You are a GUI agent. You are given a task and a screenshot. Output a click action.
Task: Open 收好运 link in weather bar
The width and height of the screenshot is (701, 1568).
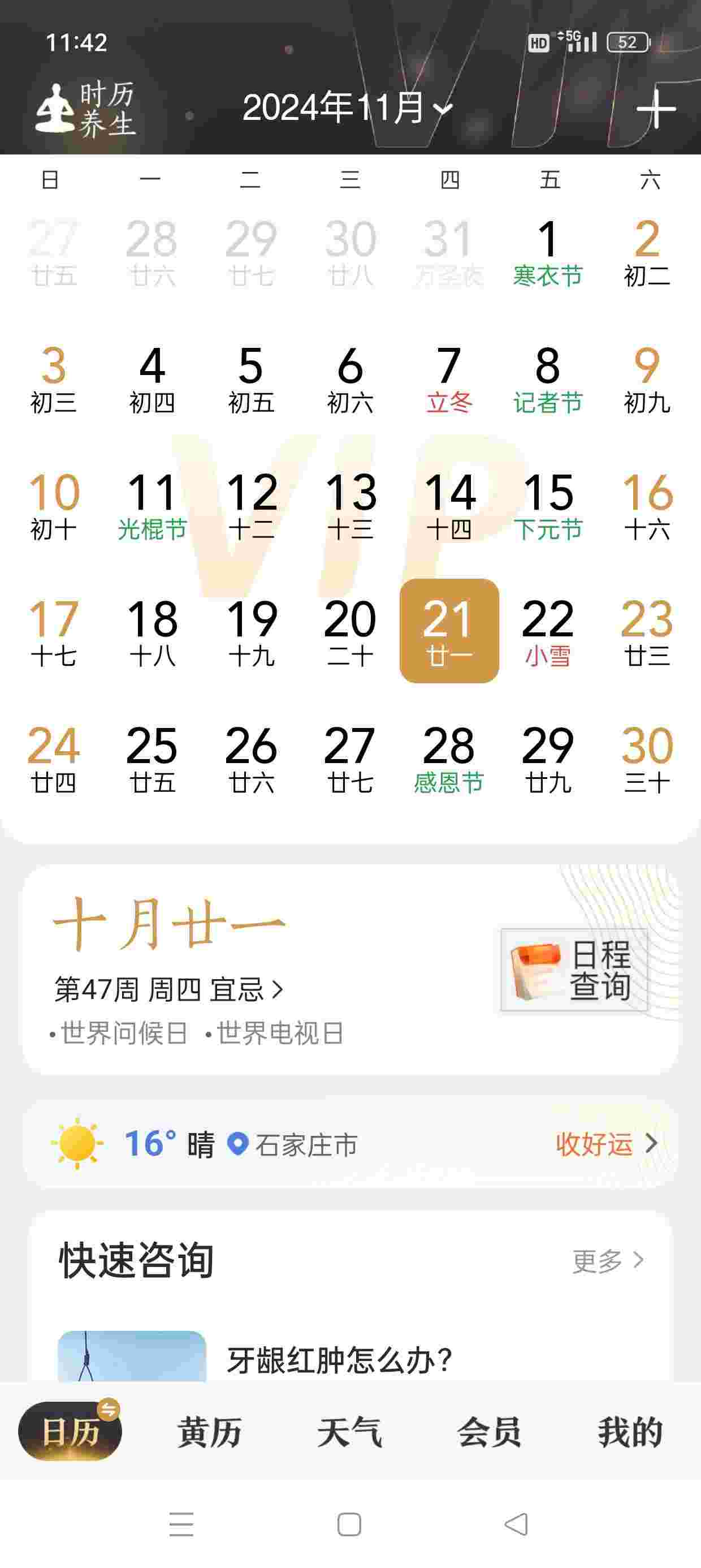pyautogui.click(x=605, y=1144)
